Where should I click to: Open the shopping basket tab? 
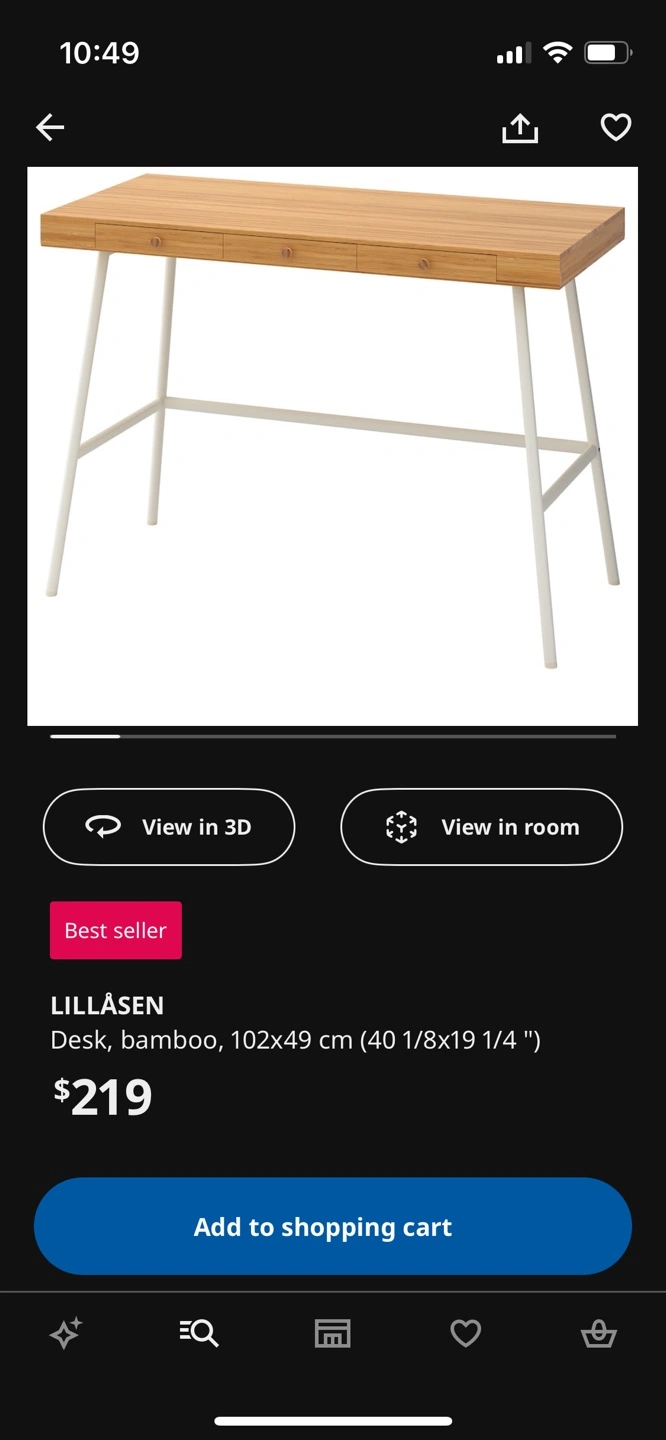pos(599,1333)
